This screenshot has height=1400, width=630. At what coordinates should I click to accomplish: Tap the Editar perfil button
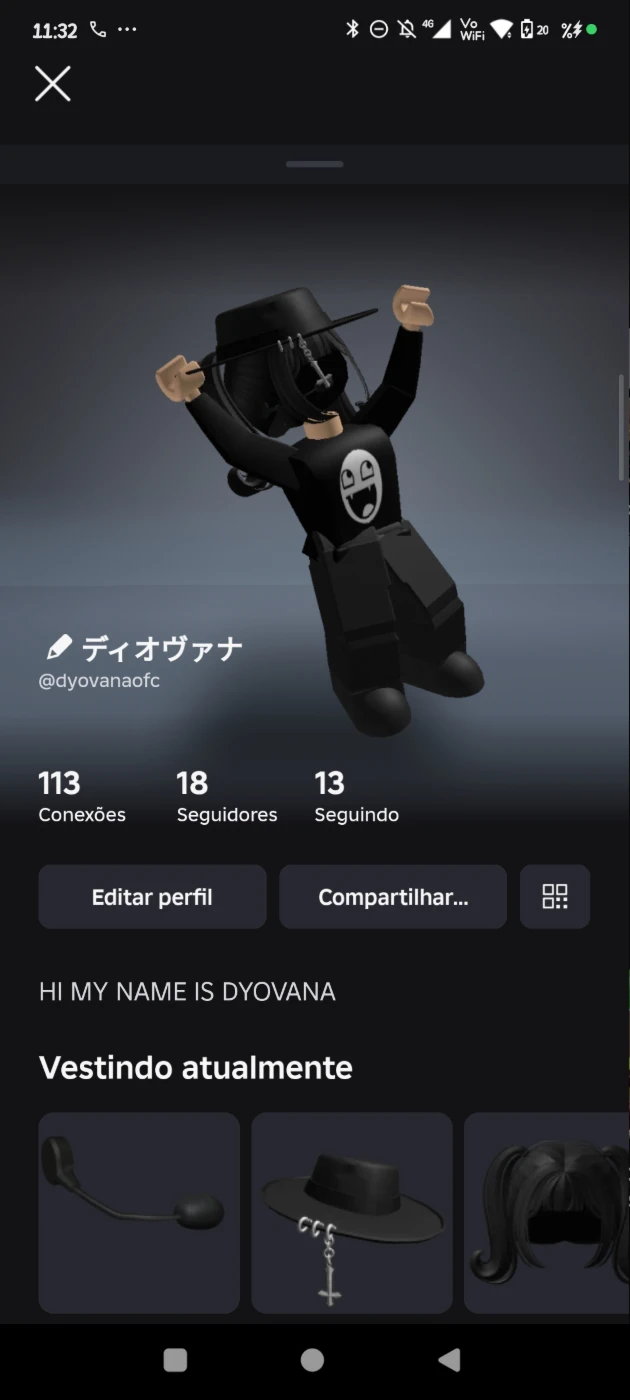tap(152, 897)
